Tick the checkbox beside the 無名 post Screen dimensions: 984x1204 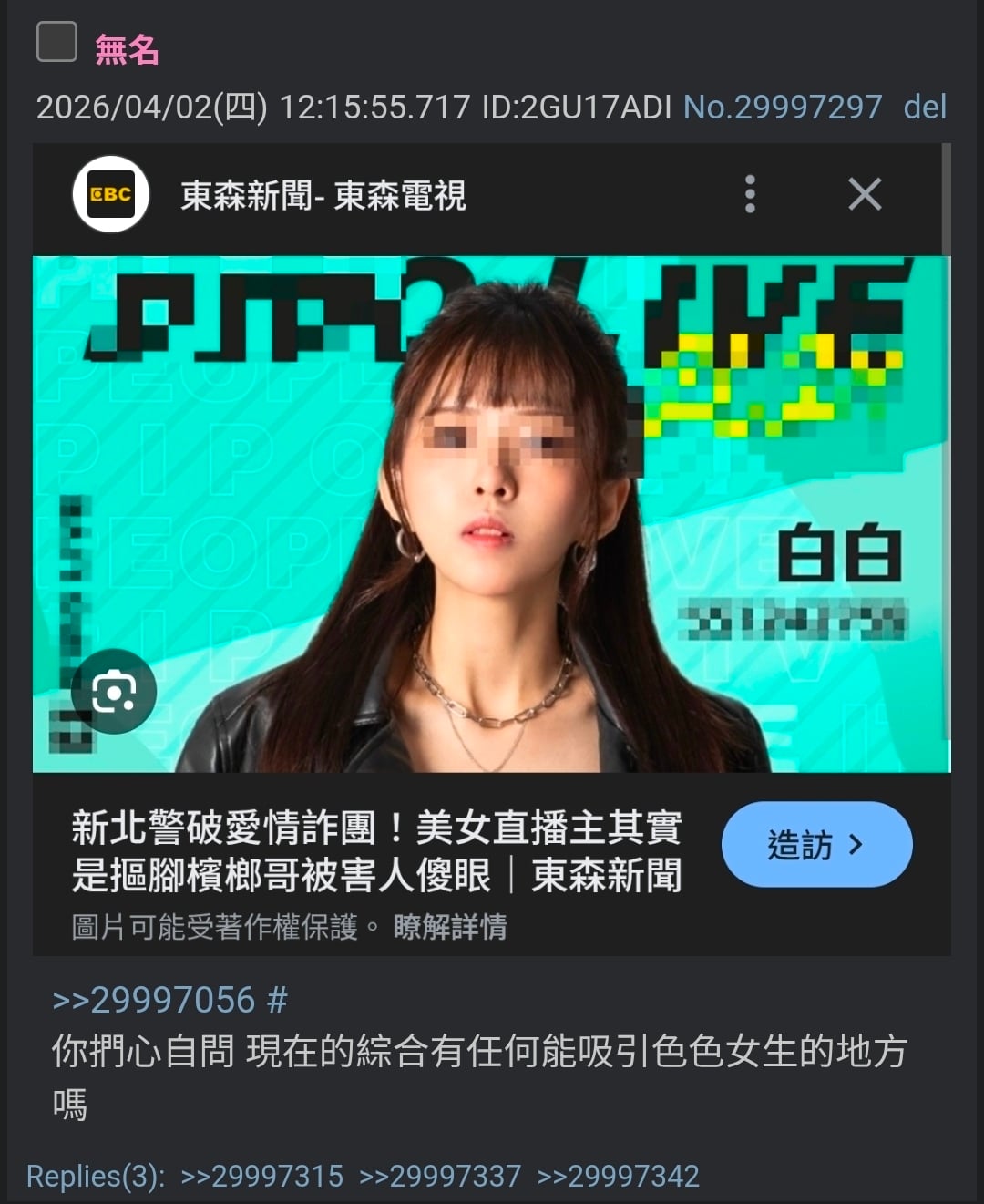(x=56, y=43)
